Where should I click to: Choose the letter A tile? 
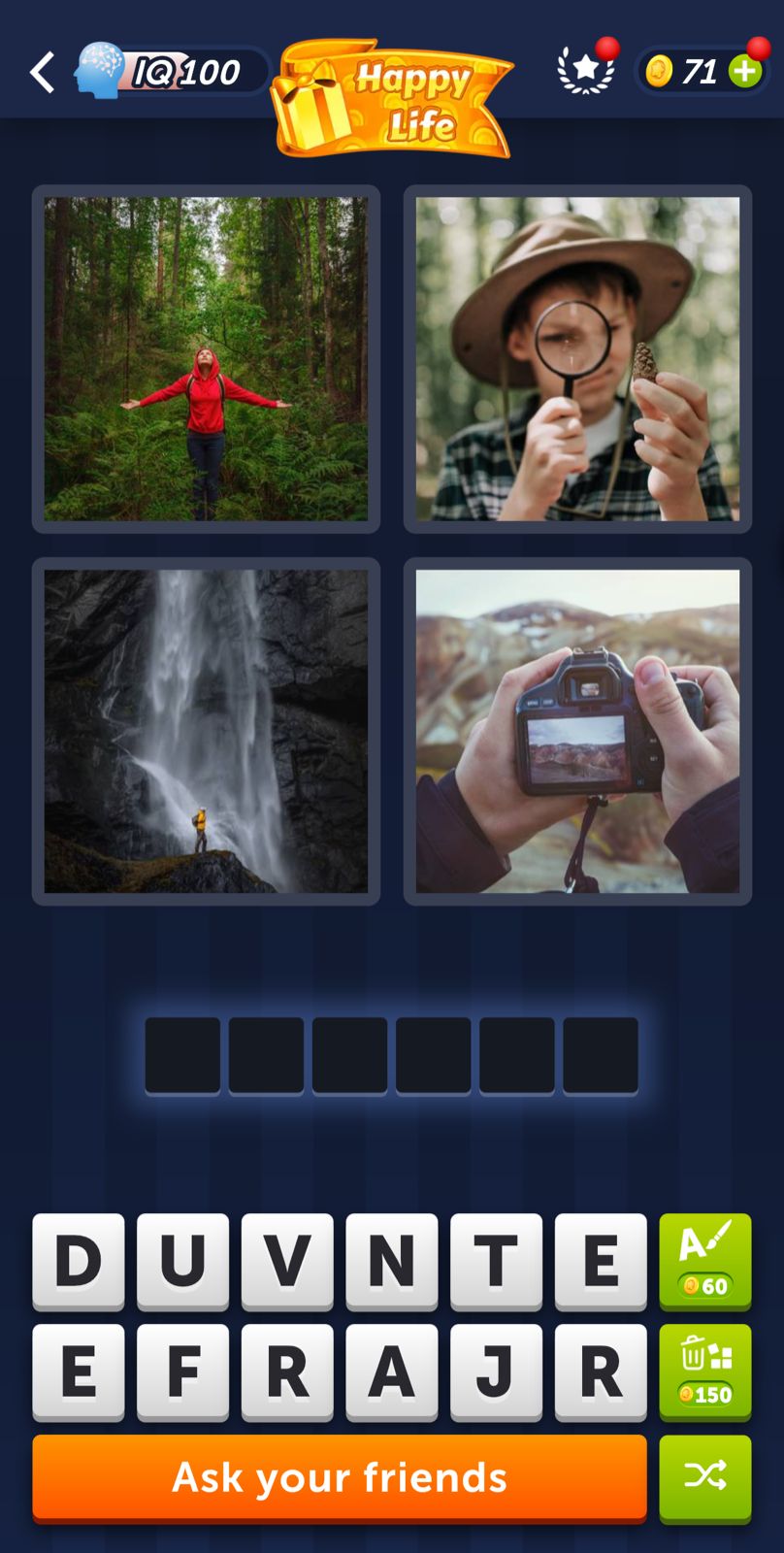click(x=392, y=1371)
